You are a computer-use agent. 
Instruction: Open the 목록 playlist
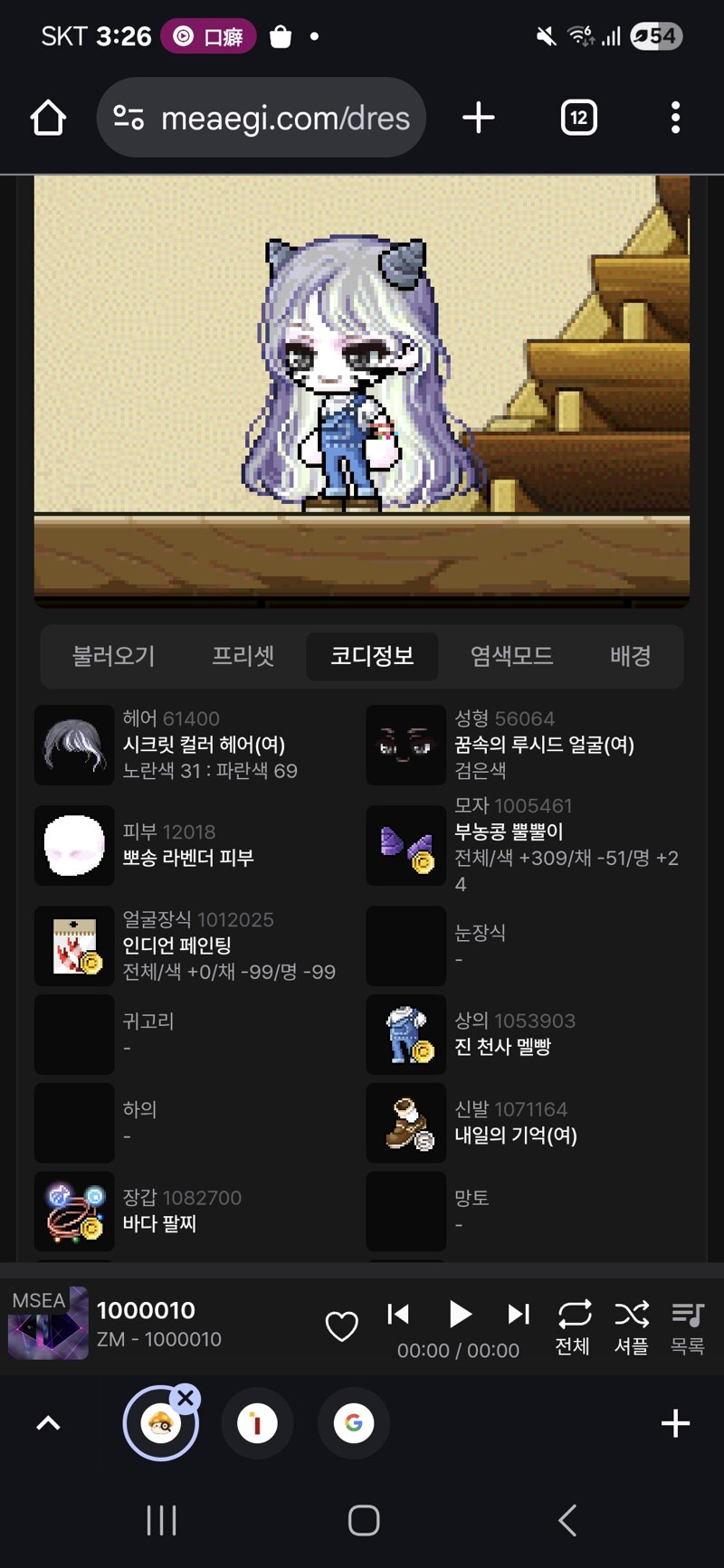tap(688, 1328)
